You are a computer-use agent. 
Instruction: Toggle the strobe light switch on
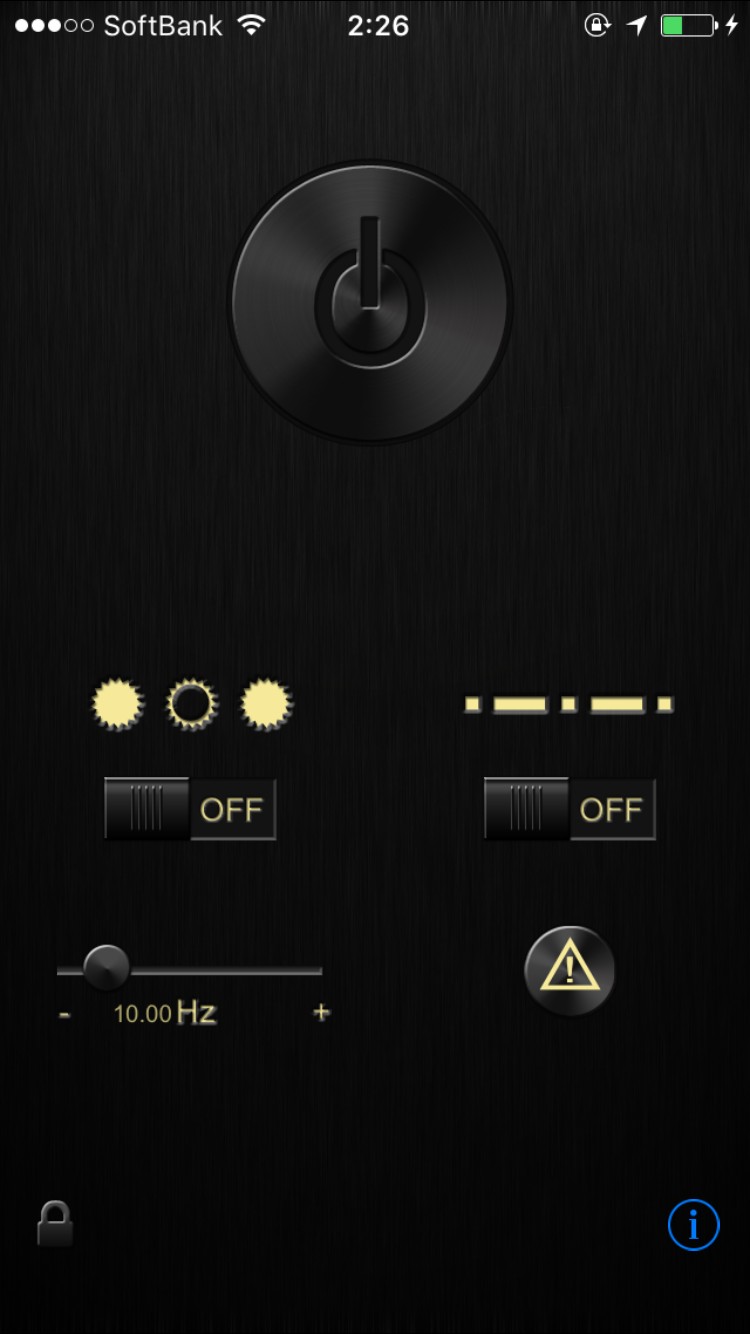(190, 809)
